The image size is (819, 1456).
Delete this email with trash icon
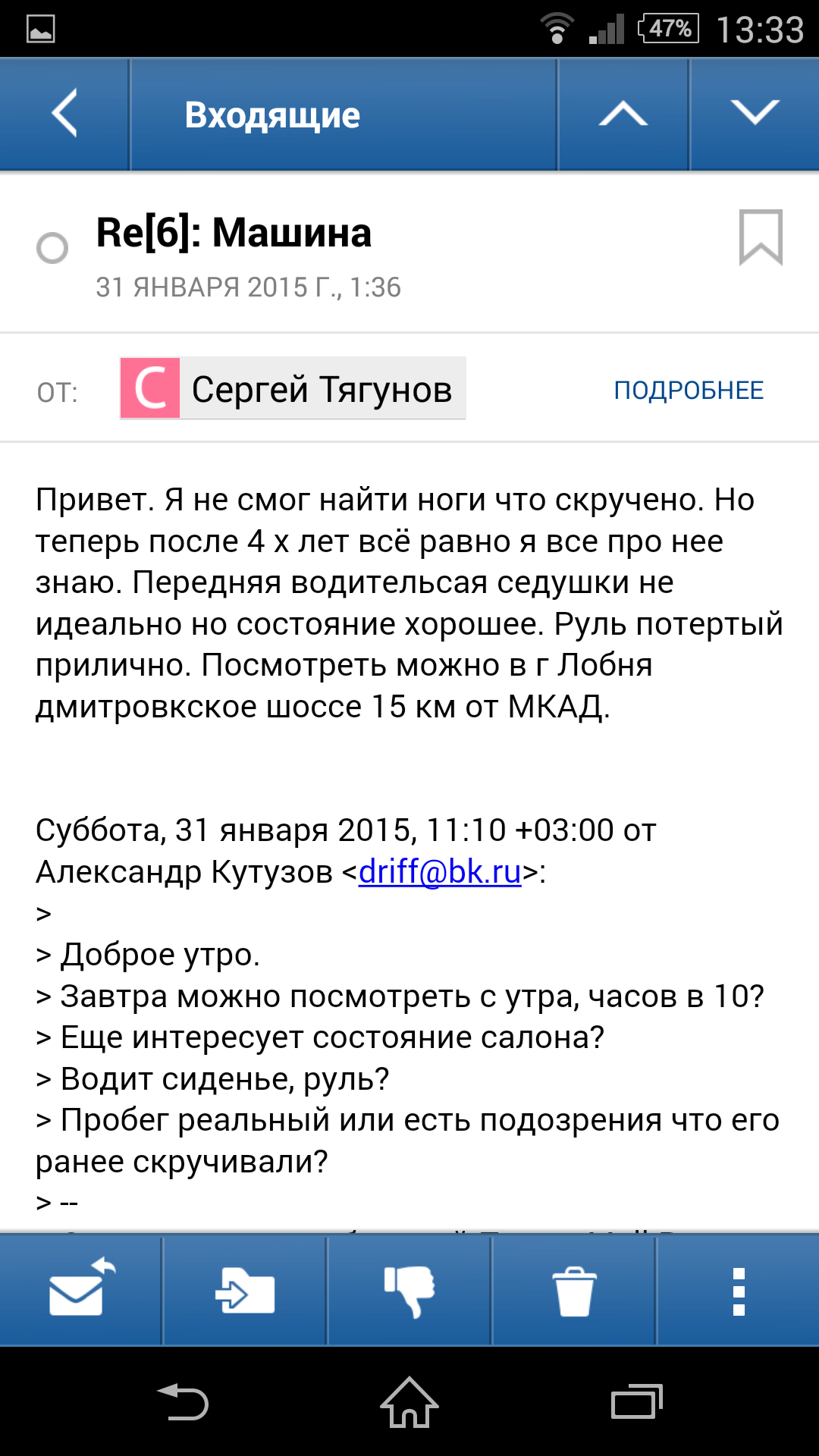(x=574, y=1289)
